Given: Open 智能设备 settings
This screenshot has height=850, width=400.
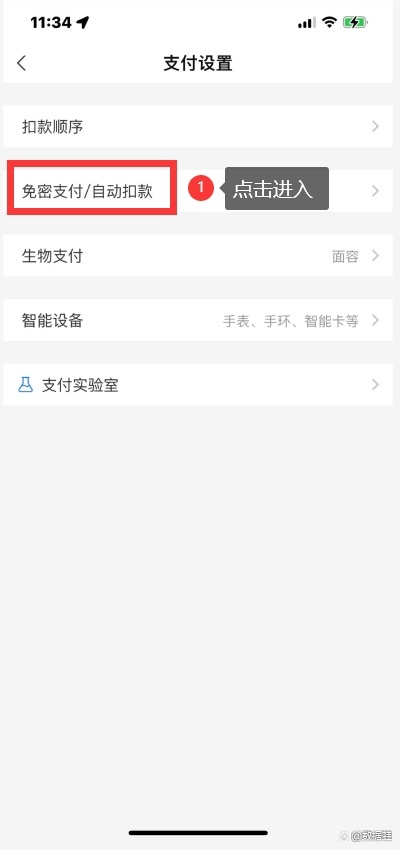Looking at the screenshot, I should 198,320.
